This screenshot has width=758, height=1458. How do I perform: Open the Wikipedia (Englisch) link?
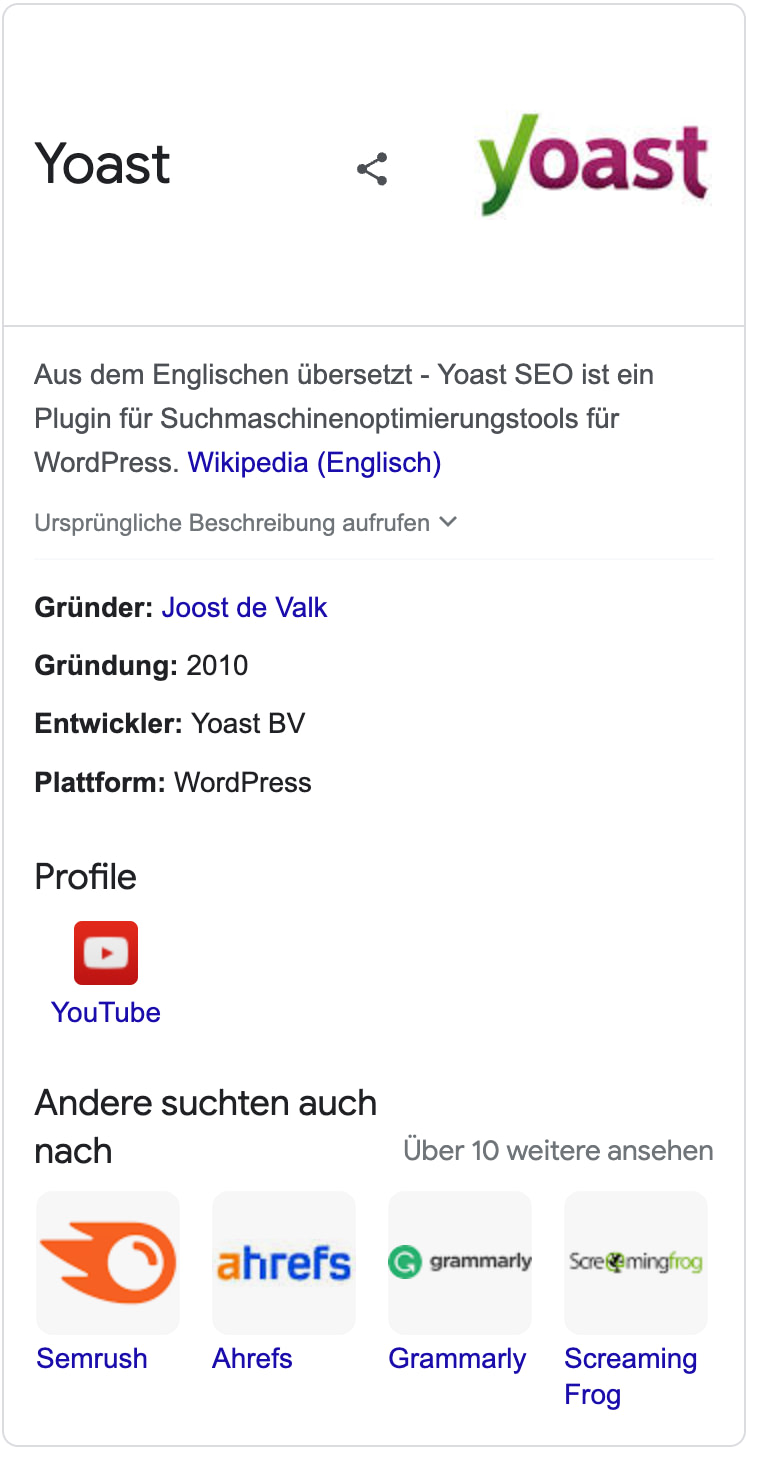(x=314, y=462)
